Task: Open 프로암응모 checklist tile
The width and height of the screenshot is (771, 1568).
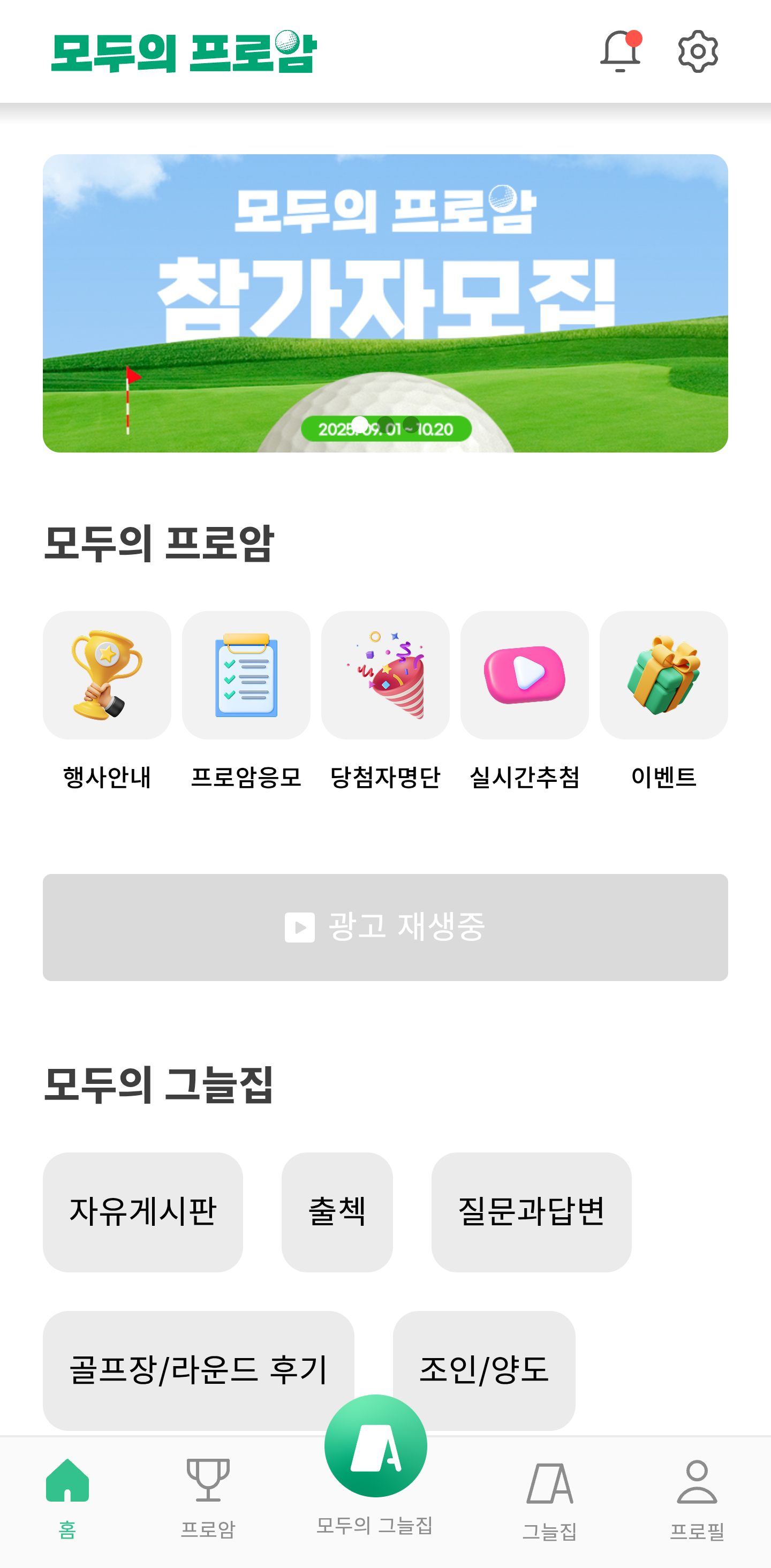Action: [246, 675]
